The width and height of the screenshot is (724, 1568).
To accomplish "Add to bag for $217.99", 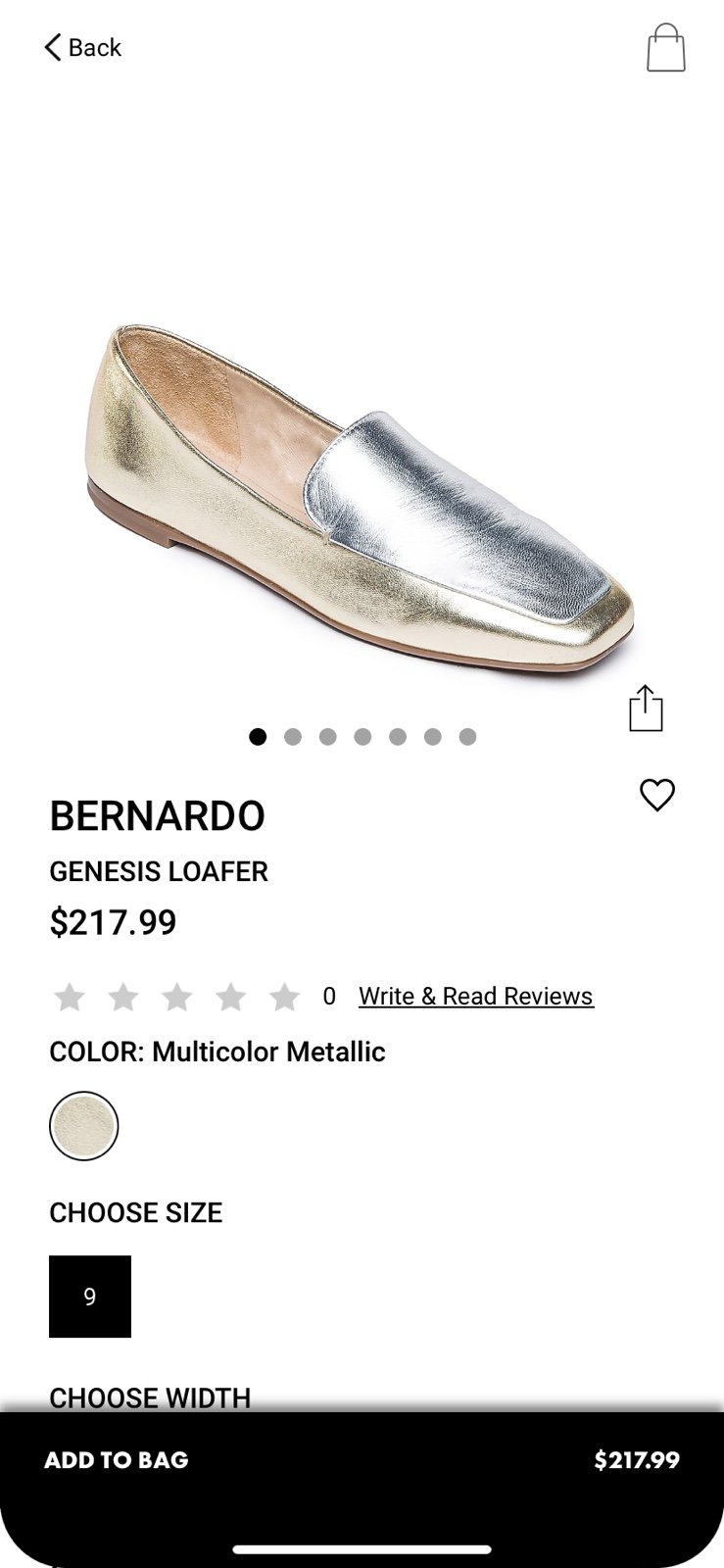I will 362,1460.
